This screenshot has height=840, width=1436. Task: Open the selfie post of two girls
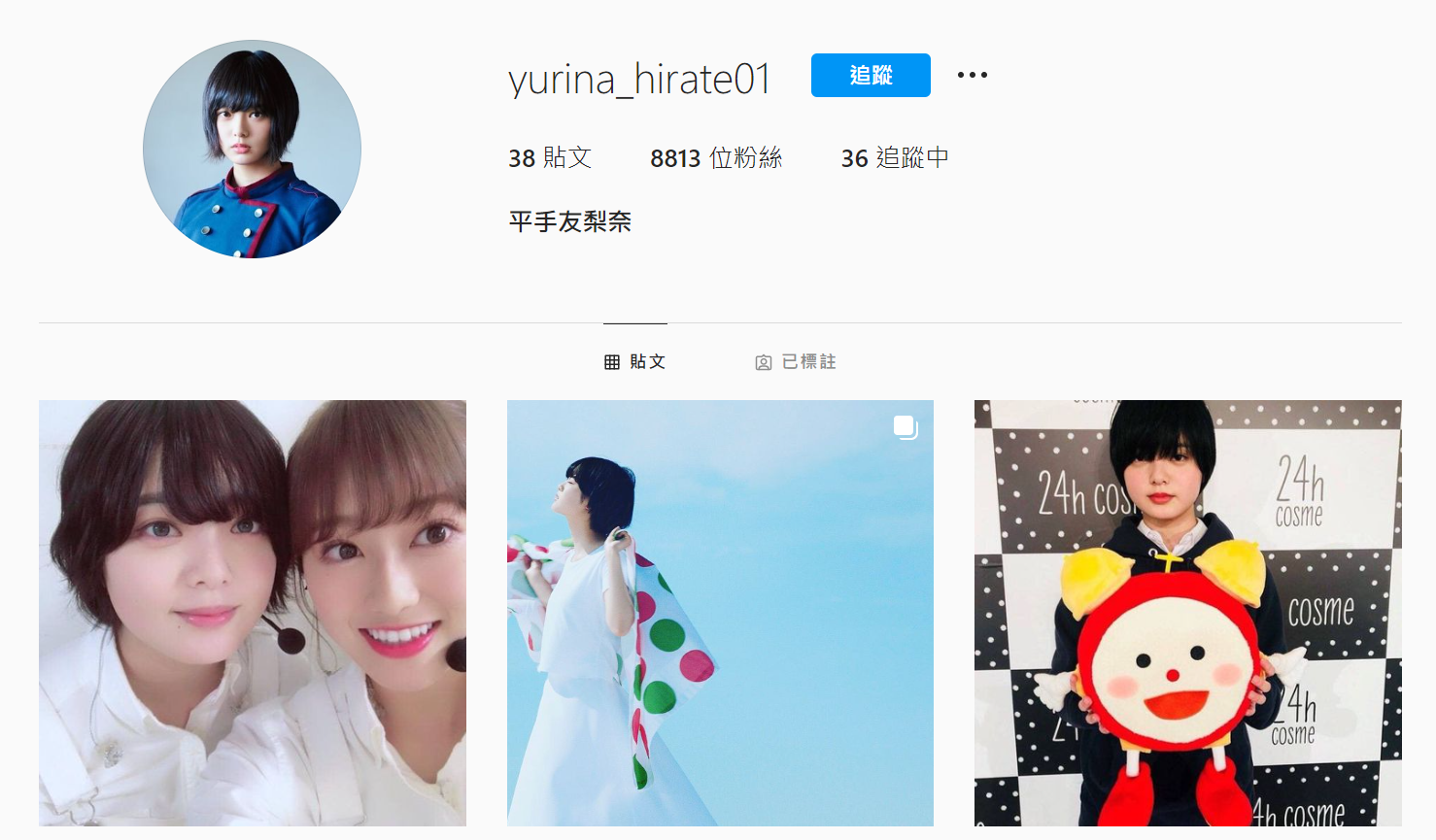(253, 613)
